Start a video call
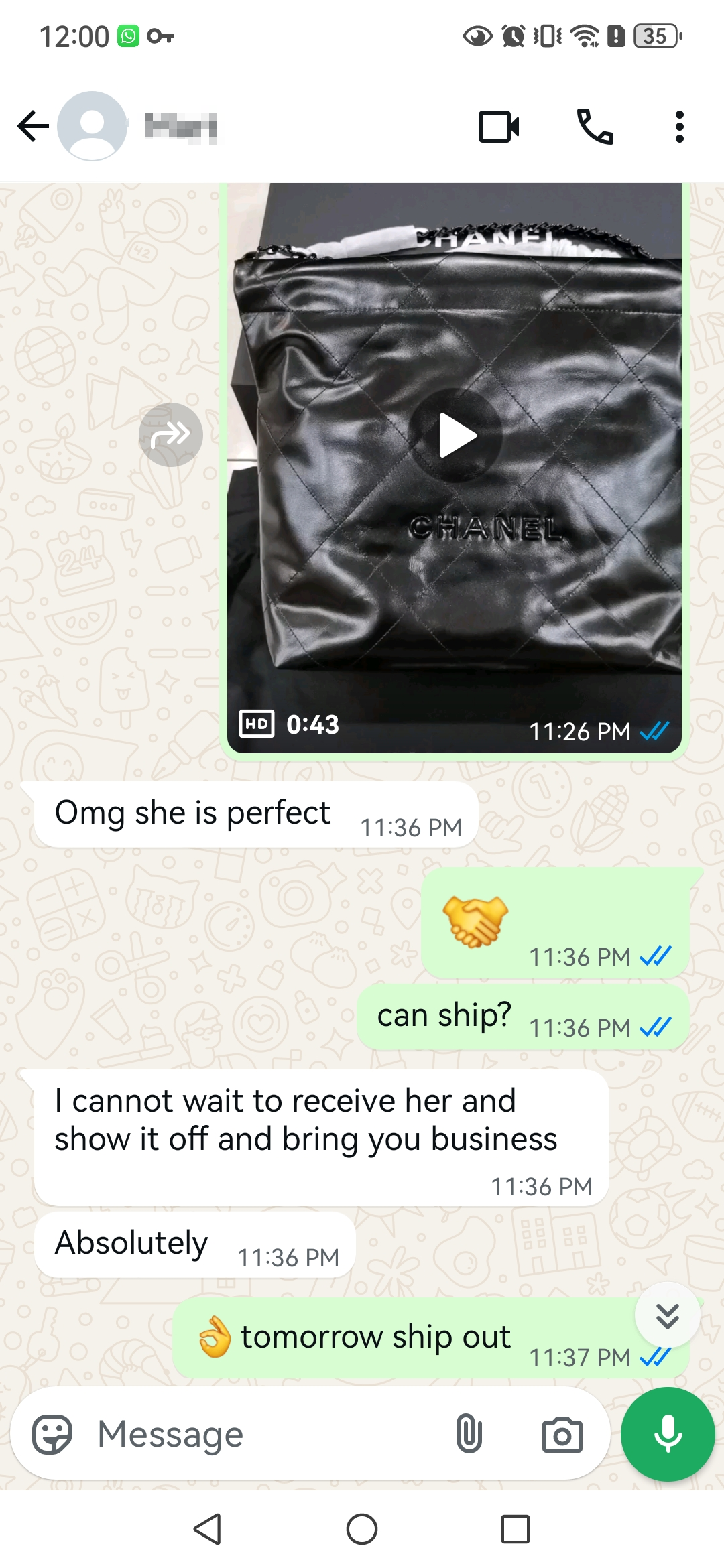 coord(499,126)
